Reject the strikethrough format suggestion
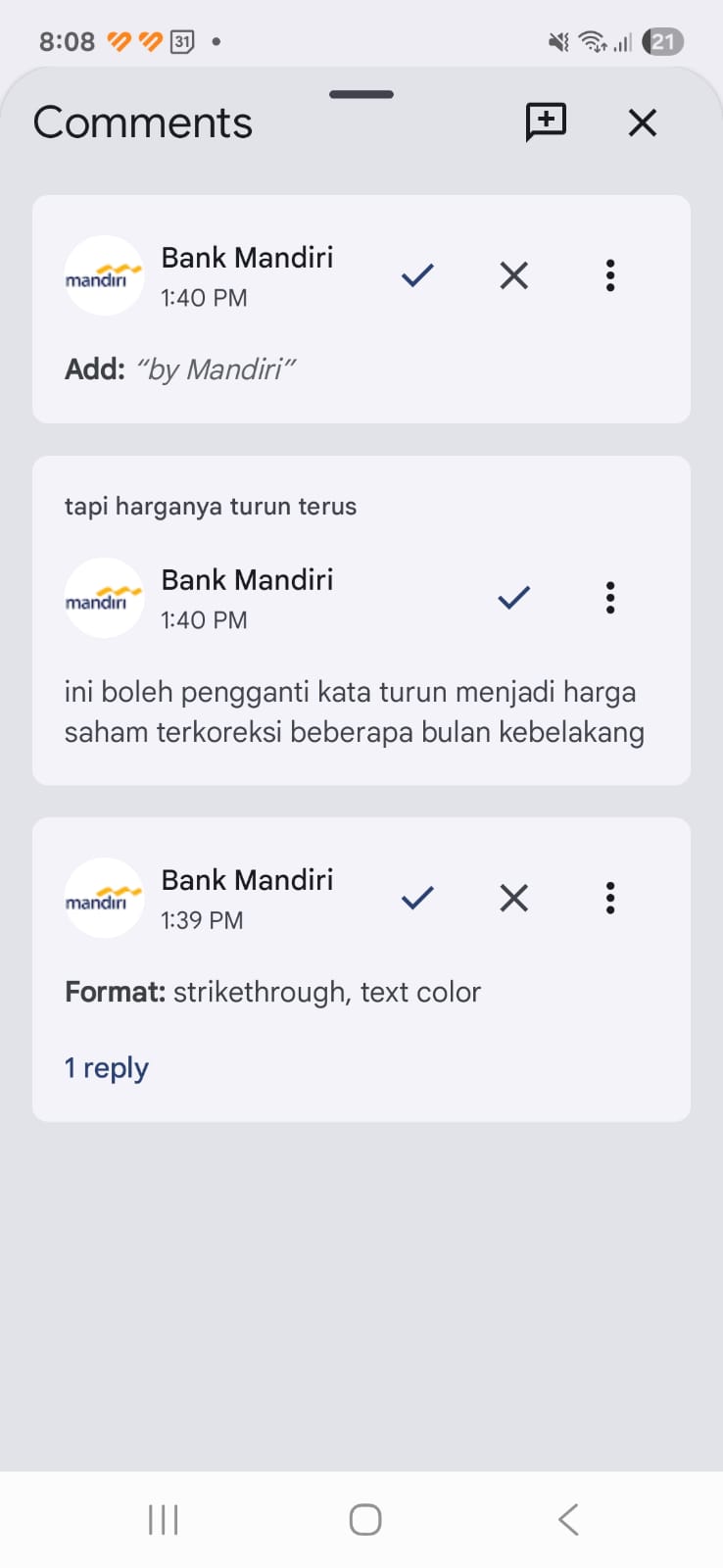Viewport: 723px width, 1568px height. (x=513, y=897)
